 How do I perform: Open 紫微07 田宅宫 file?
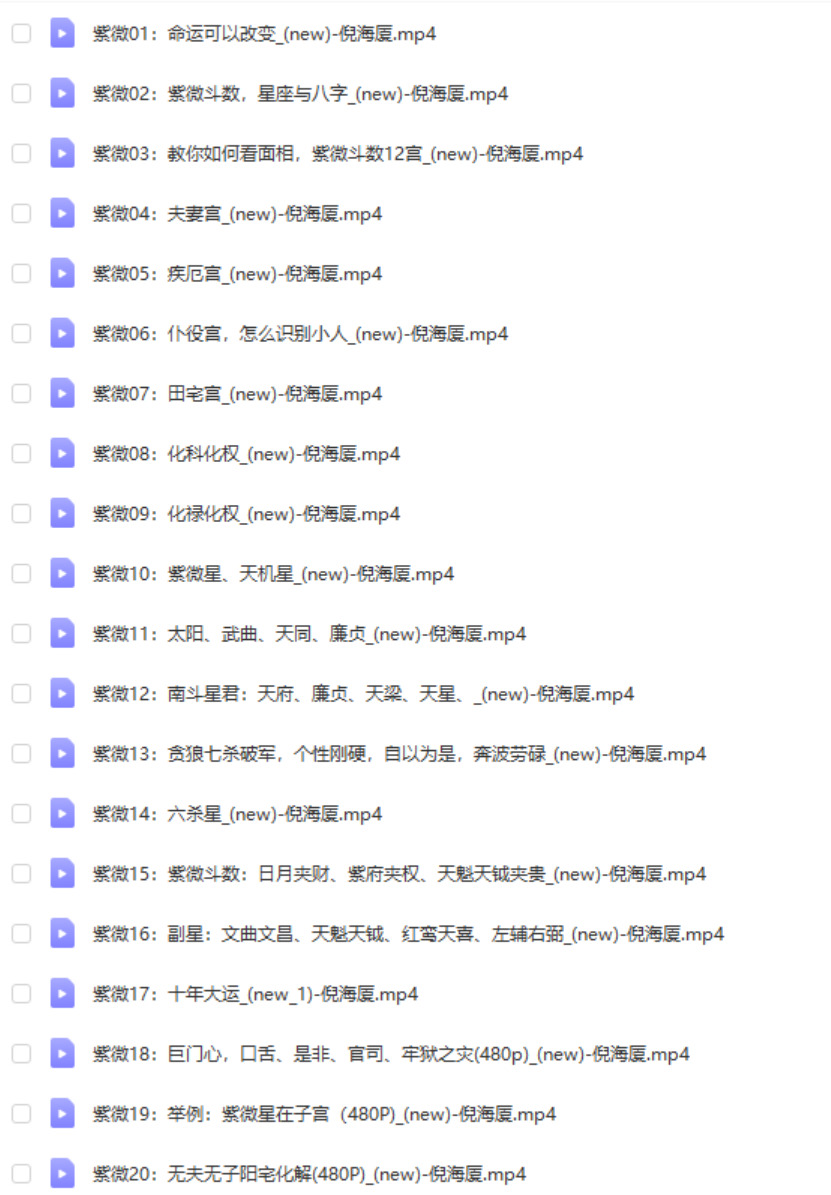click(x=237, y=394)
